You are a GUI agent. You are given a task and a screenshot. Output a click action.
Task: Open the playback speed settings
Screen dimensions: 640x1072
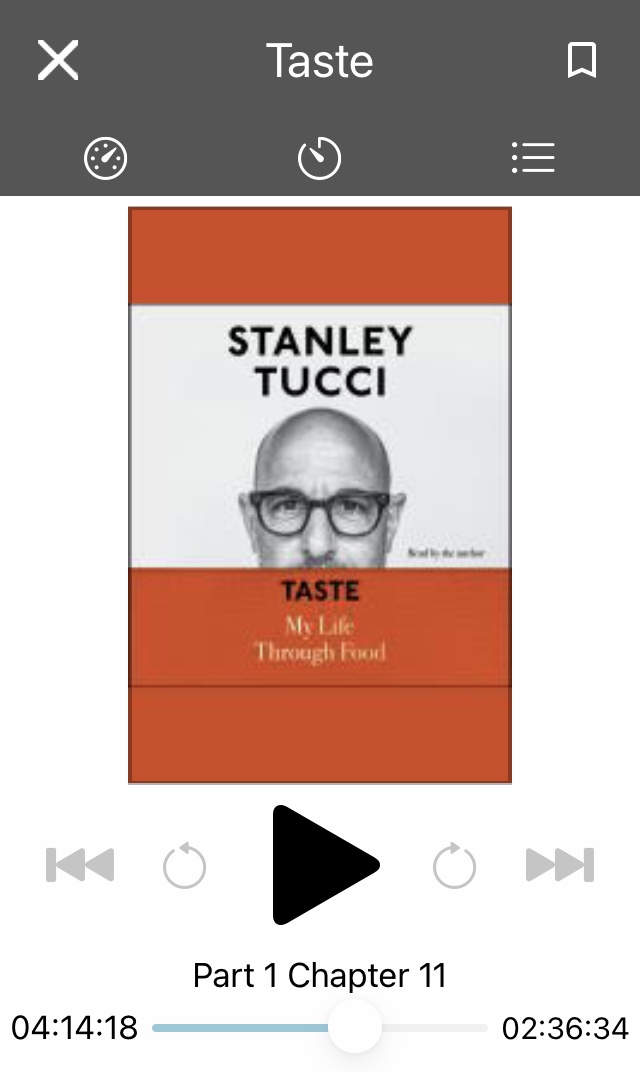point(105,159)
